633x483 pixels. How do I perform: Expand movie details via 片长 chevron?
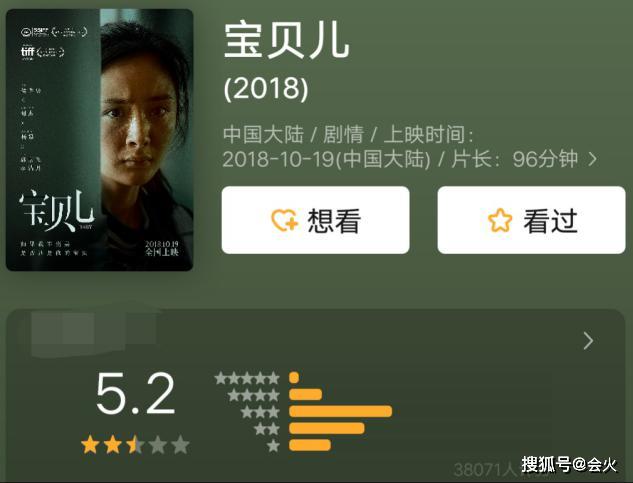point(593,159)
